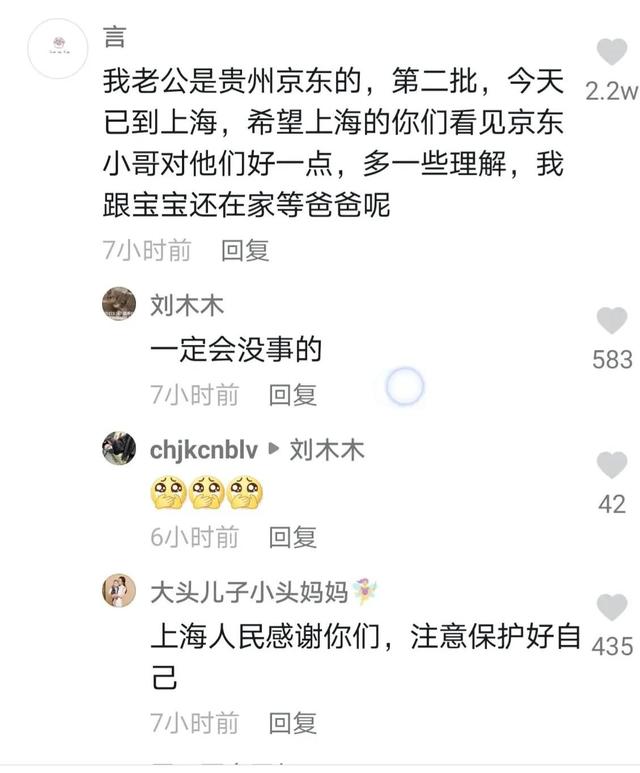640x773 pixels.
Task: Open username chjkcnblv
Action: tap(203, 450)
